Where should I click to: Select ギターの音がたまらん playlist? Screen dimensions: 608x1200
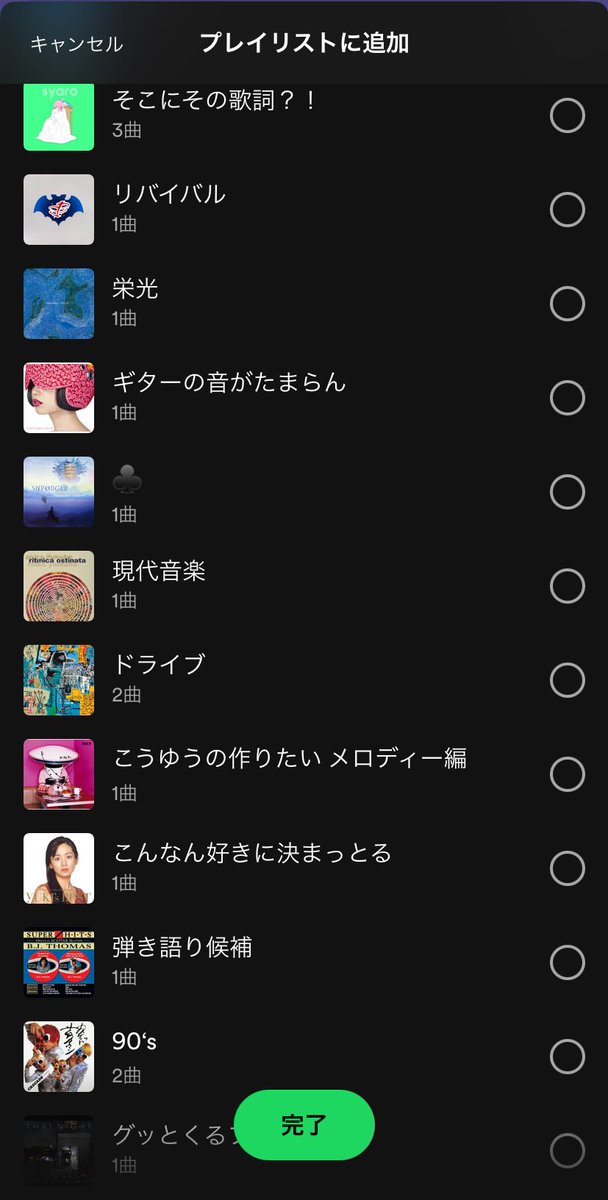coord(567,398)
